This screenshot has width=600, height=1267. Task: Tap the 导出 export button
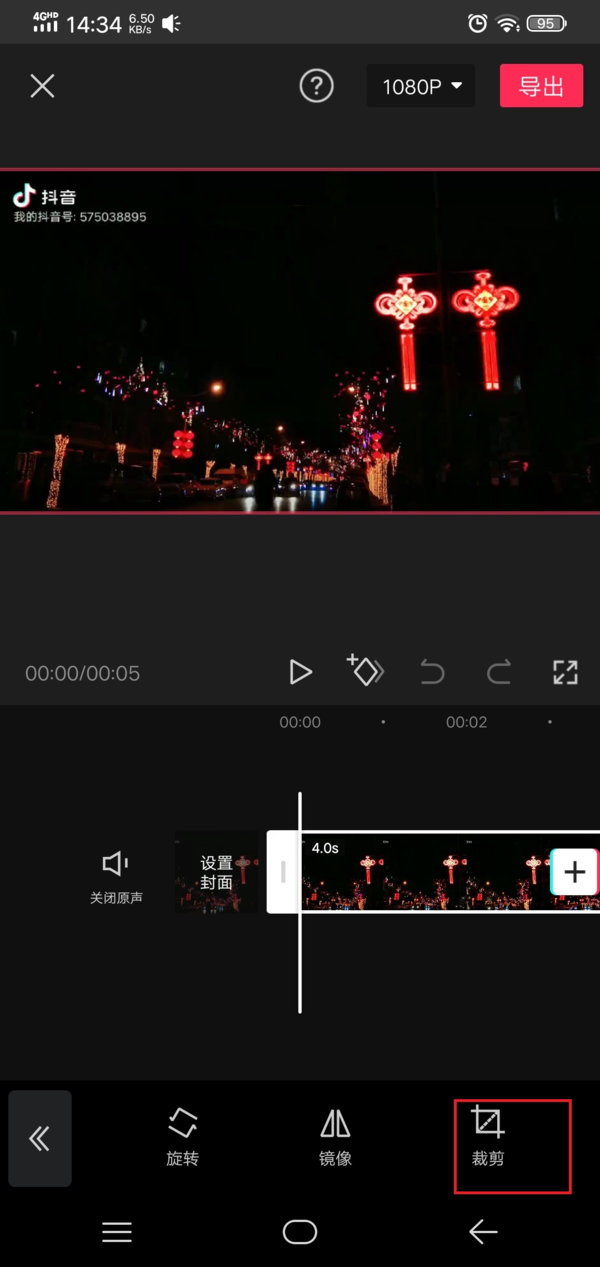tap(541, 86)
